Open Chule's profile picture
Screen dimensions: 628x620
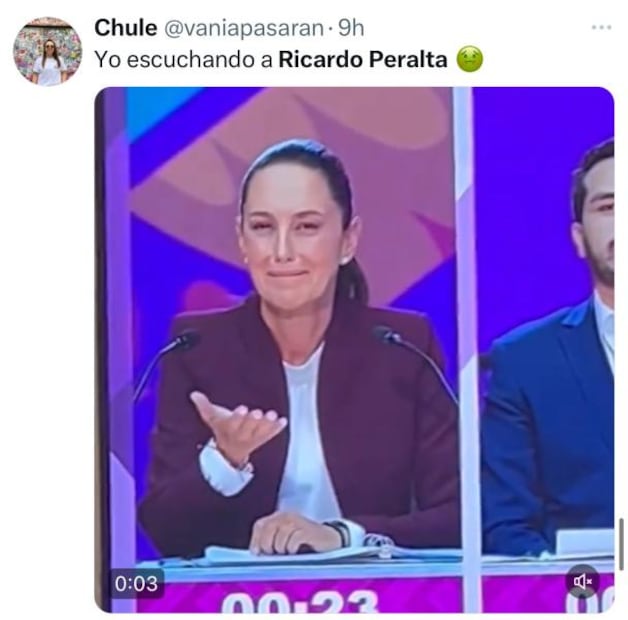point(47,51)
